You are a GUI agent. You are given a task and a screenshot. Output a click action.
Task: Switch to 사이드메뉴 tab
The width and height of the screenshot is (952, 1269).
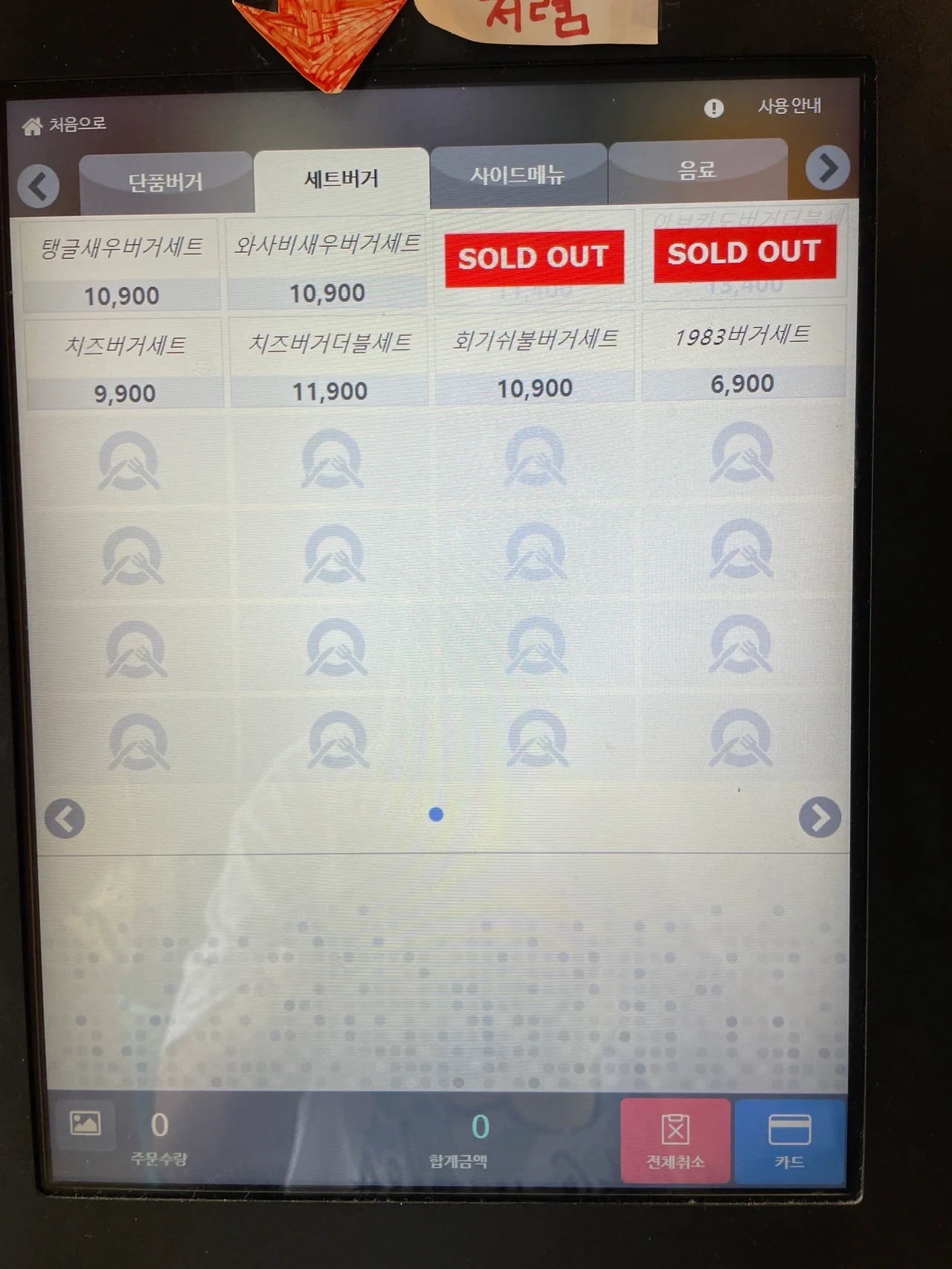518,176
